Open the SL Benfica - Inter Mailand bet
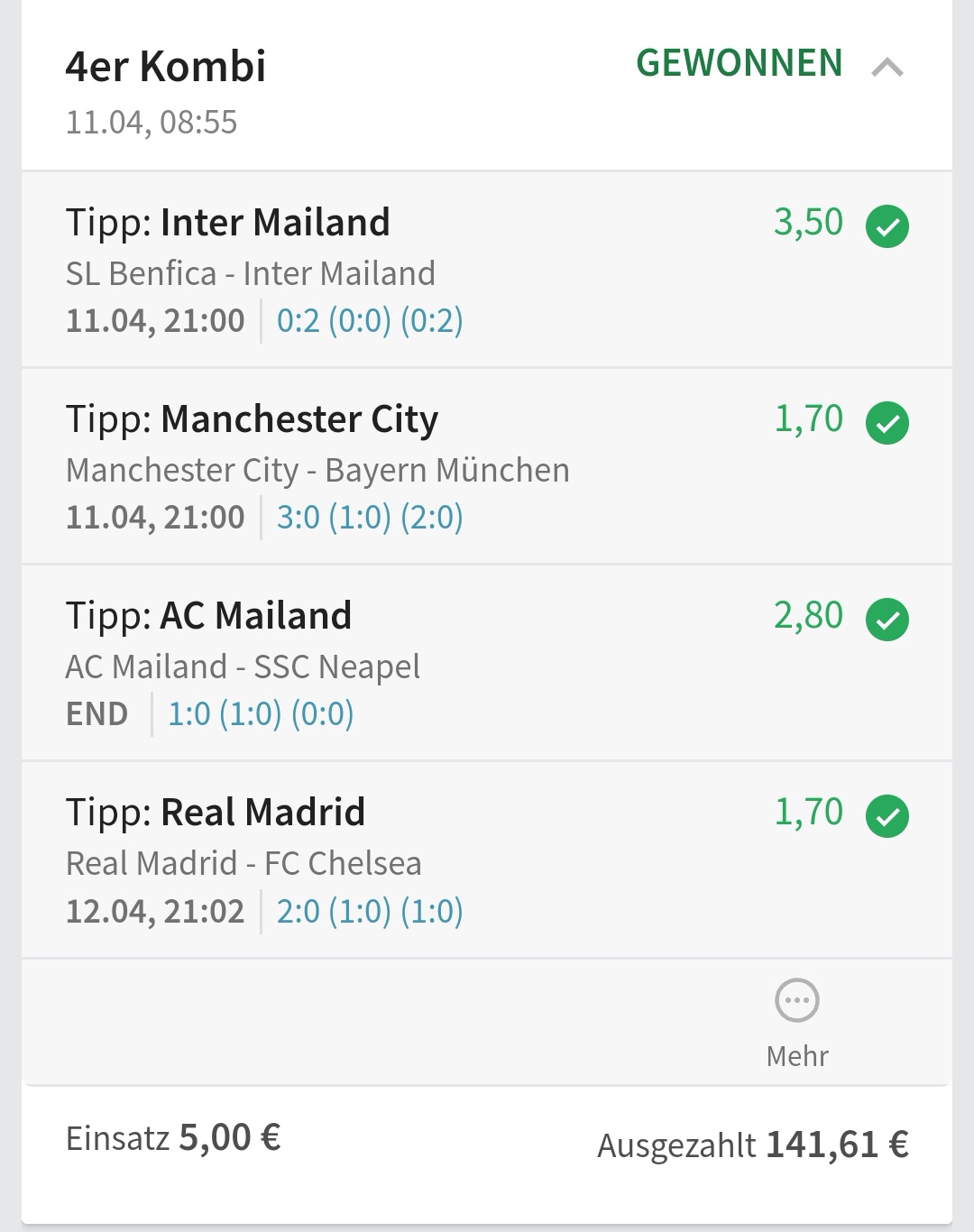Viewport: 974px width, 1232px height. pyautogui.click(x=487, y=271)
